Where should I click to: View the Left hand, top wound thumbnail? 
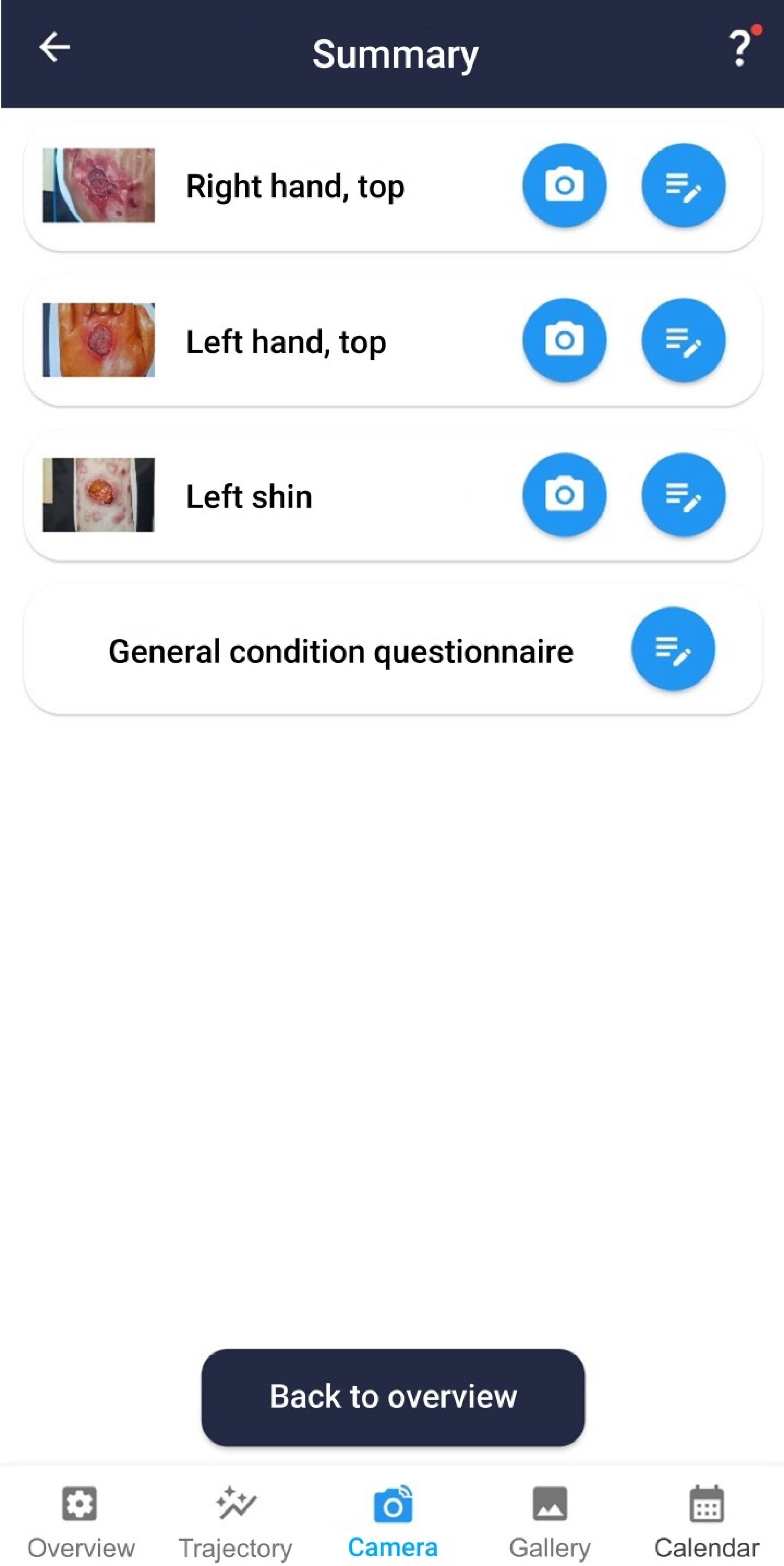pos(98,340)
